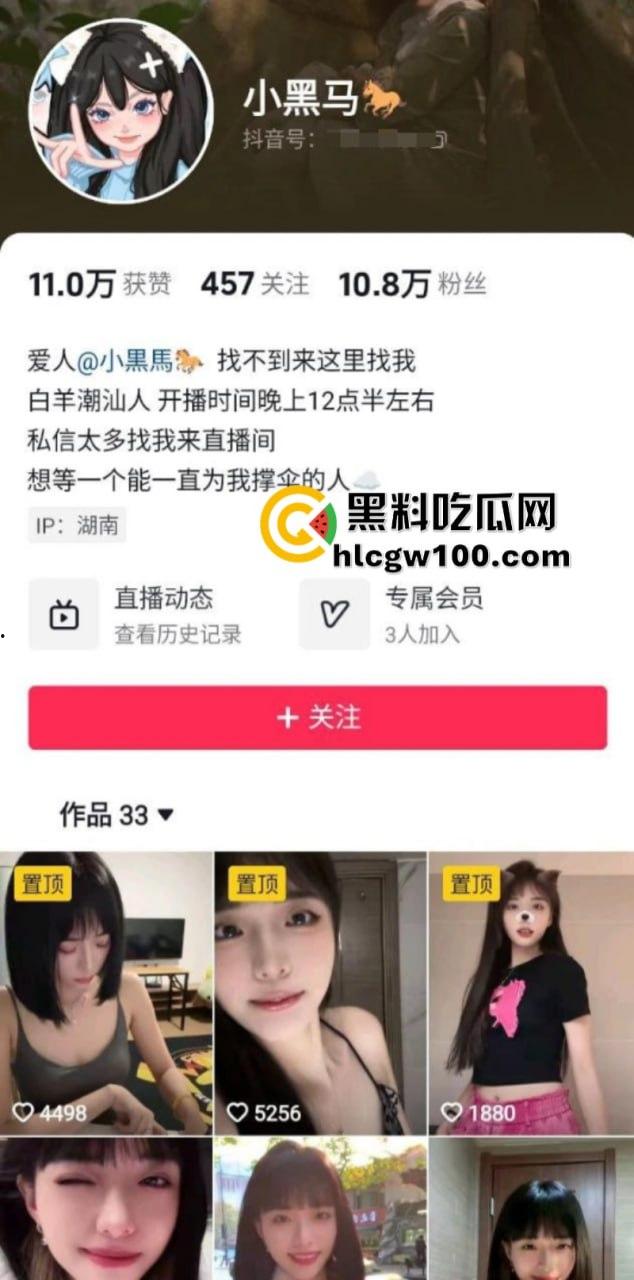Open 直播动态 live history
Screen dimensions: 634x1280
pos(135,614)
